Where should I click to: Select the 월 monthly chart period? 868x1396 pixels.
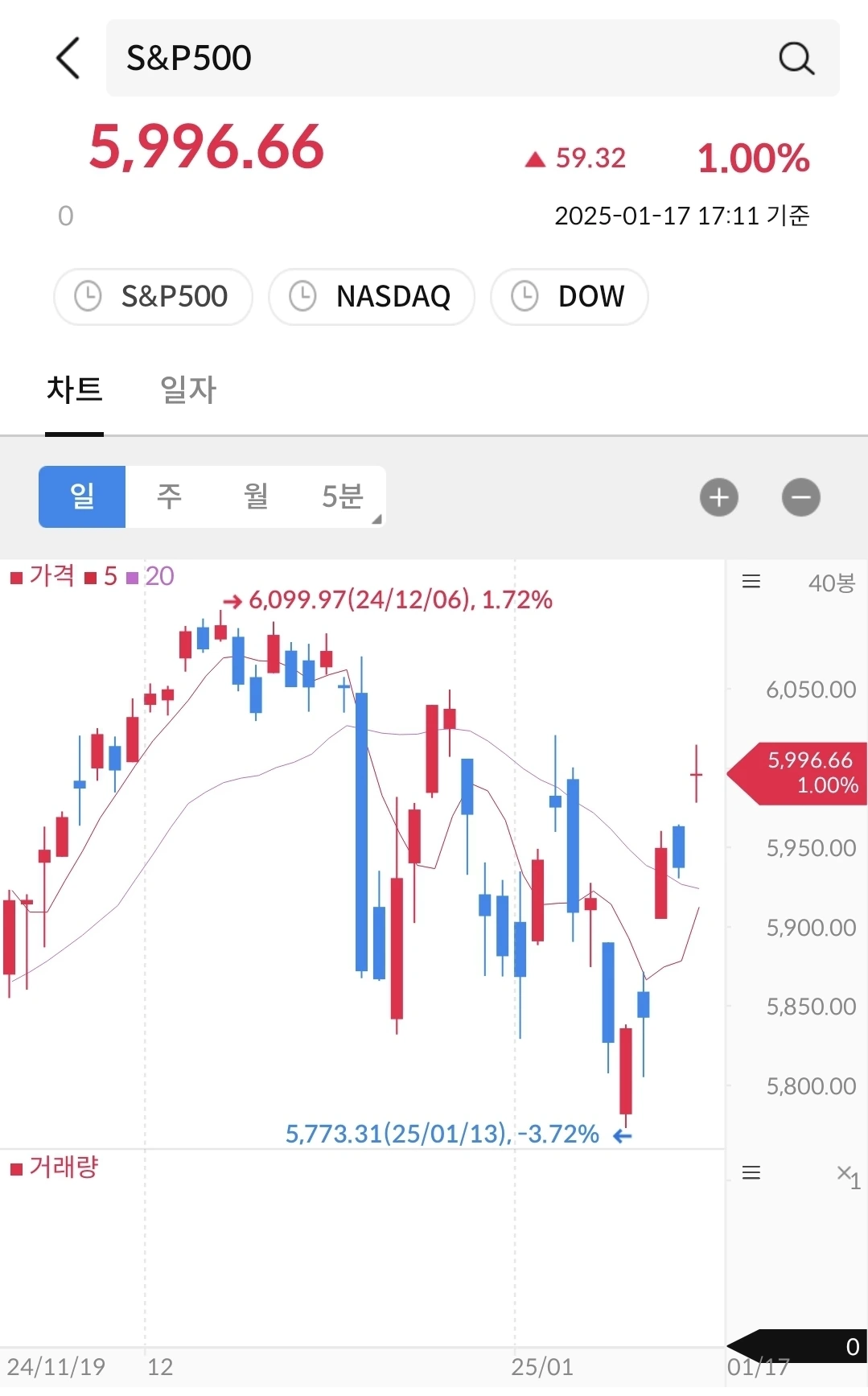[256, 496]
